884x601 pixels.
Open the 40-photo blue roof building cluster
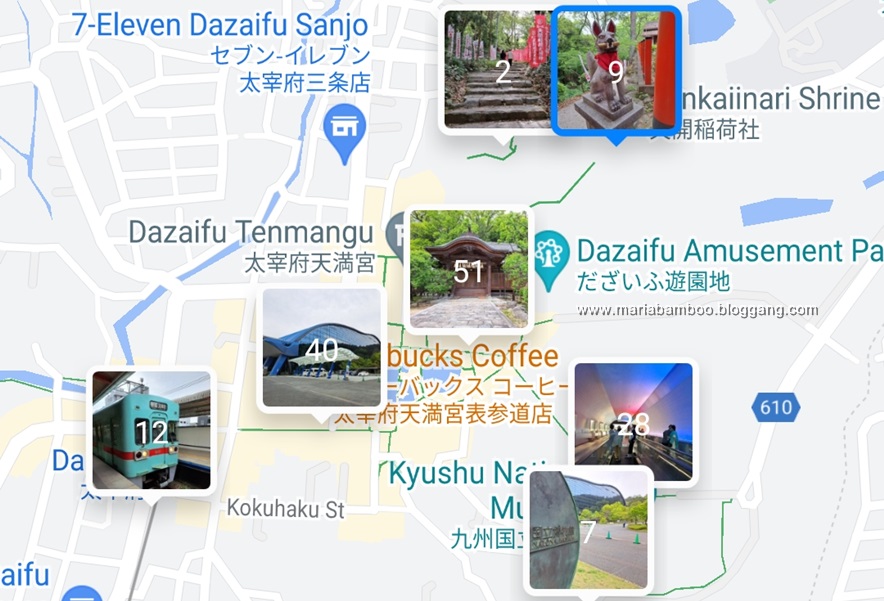(322, 349)
